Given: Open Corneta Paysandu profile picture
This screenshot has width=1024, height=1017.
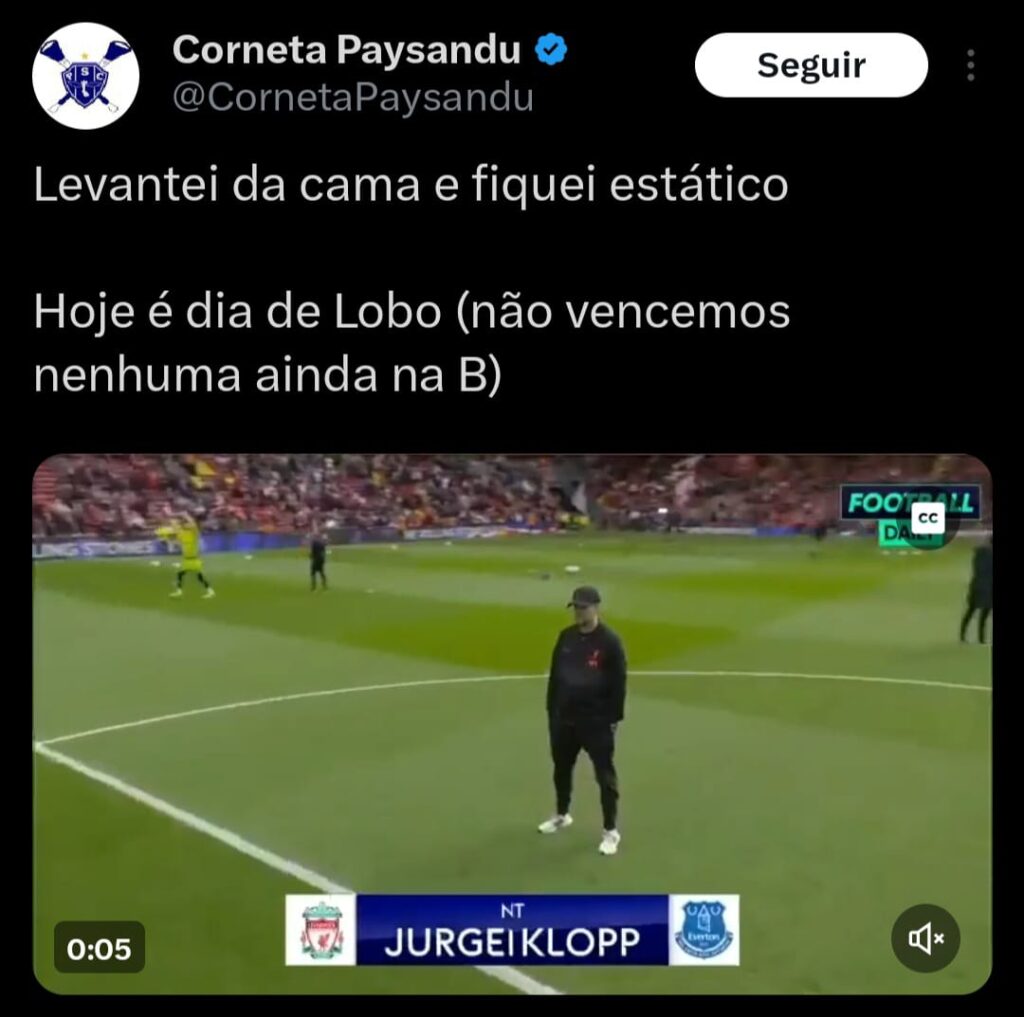Looking at the screenshot, I should 85,76.
